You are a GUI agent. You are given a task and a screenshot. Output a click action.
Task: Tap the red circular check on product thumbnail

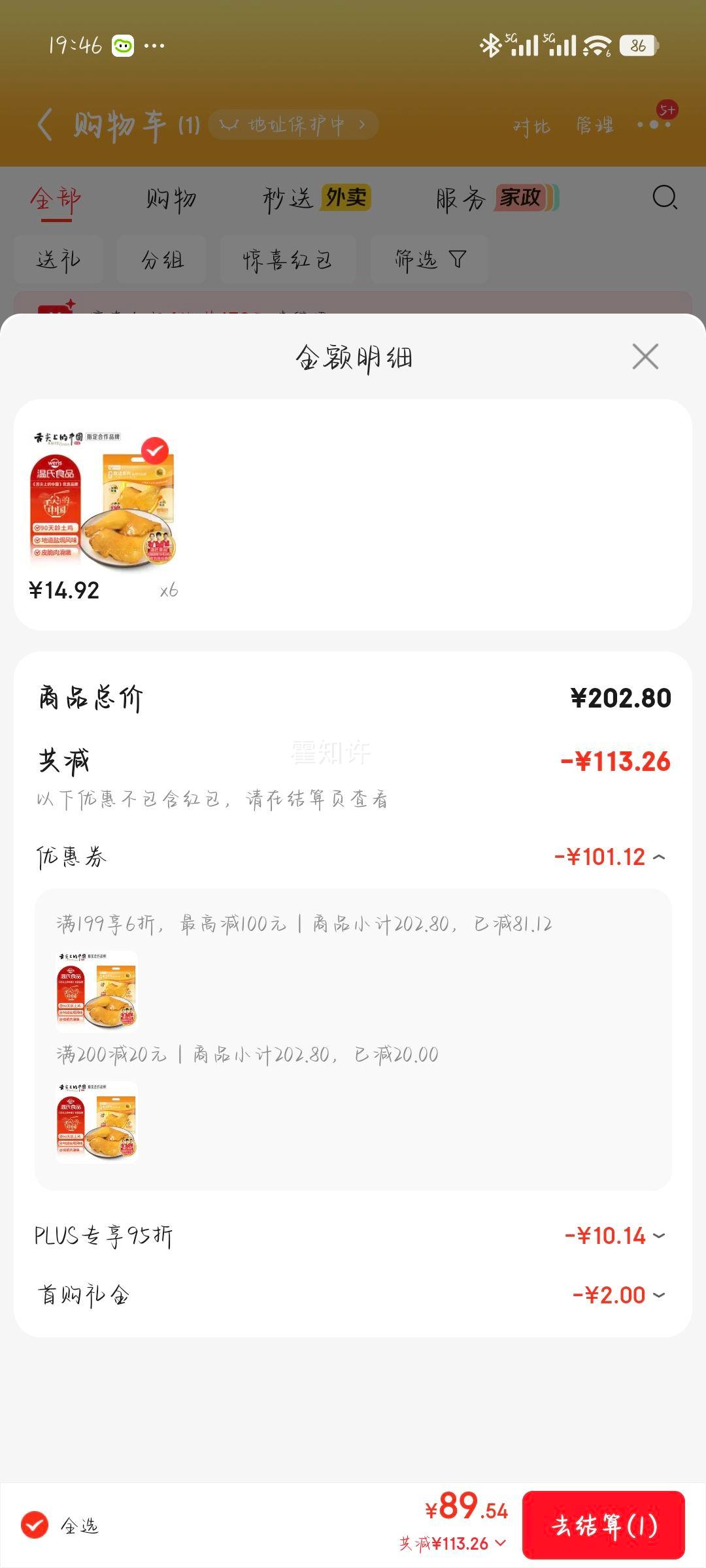point(156,449)
